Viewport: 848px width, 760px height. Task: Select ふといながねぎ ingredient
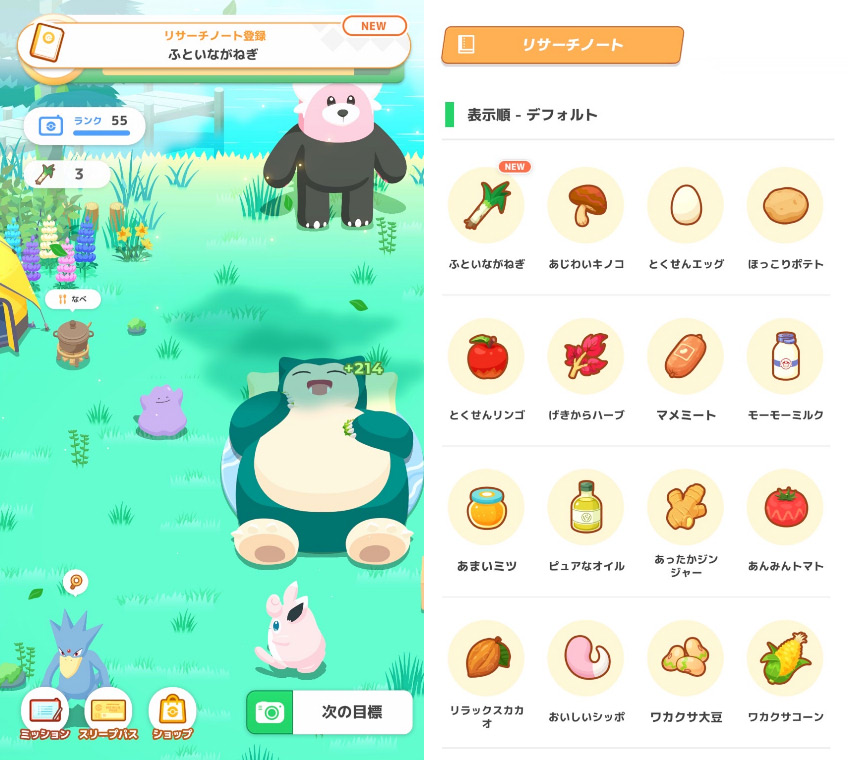coord(486,206)
